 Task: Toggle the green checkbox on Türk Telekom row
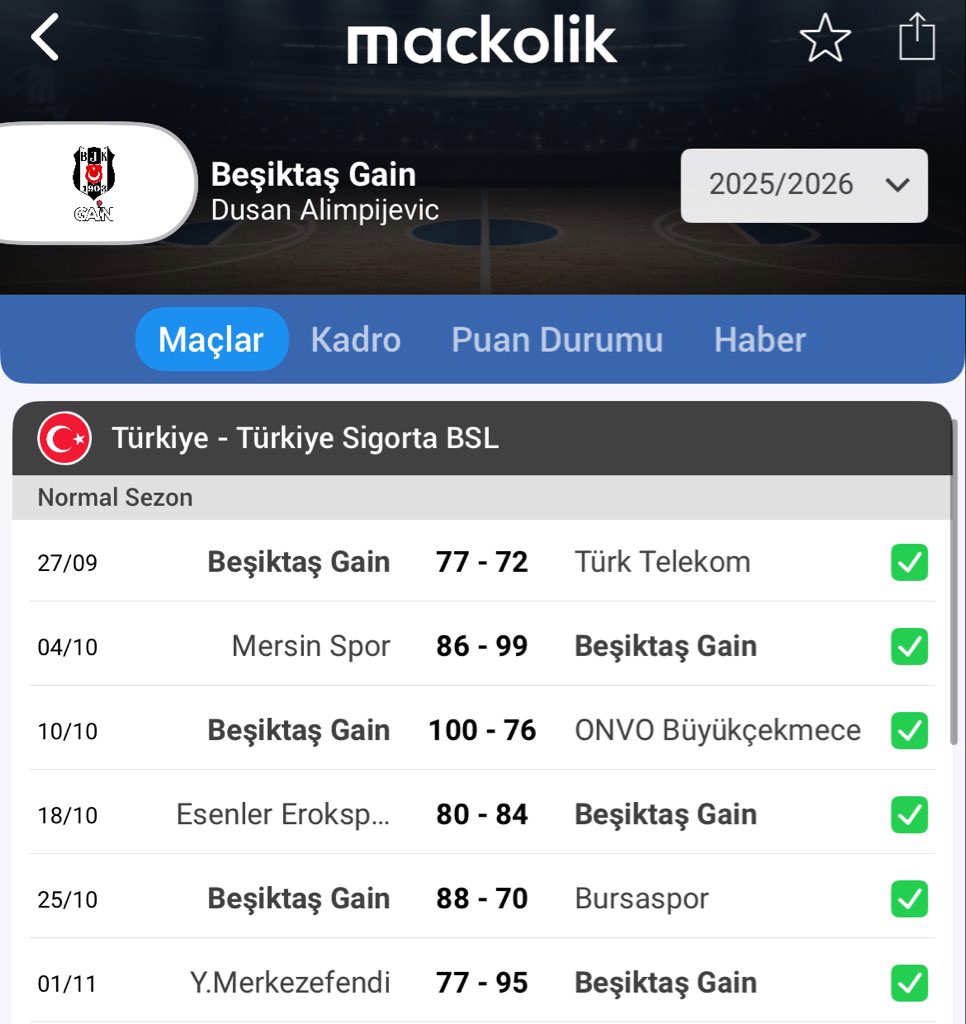pyautogui.click(x=909, y=562)
